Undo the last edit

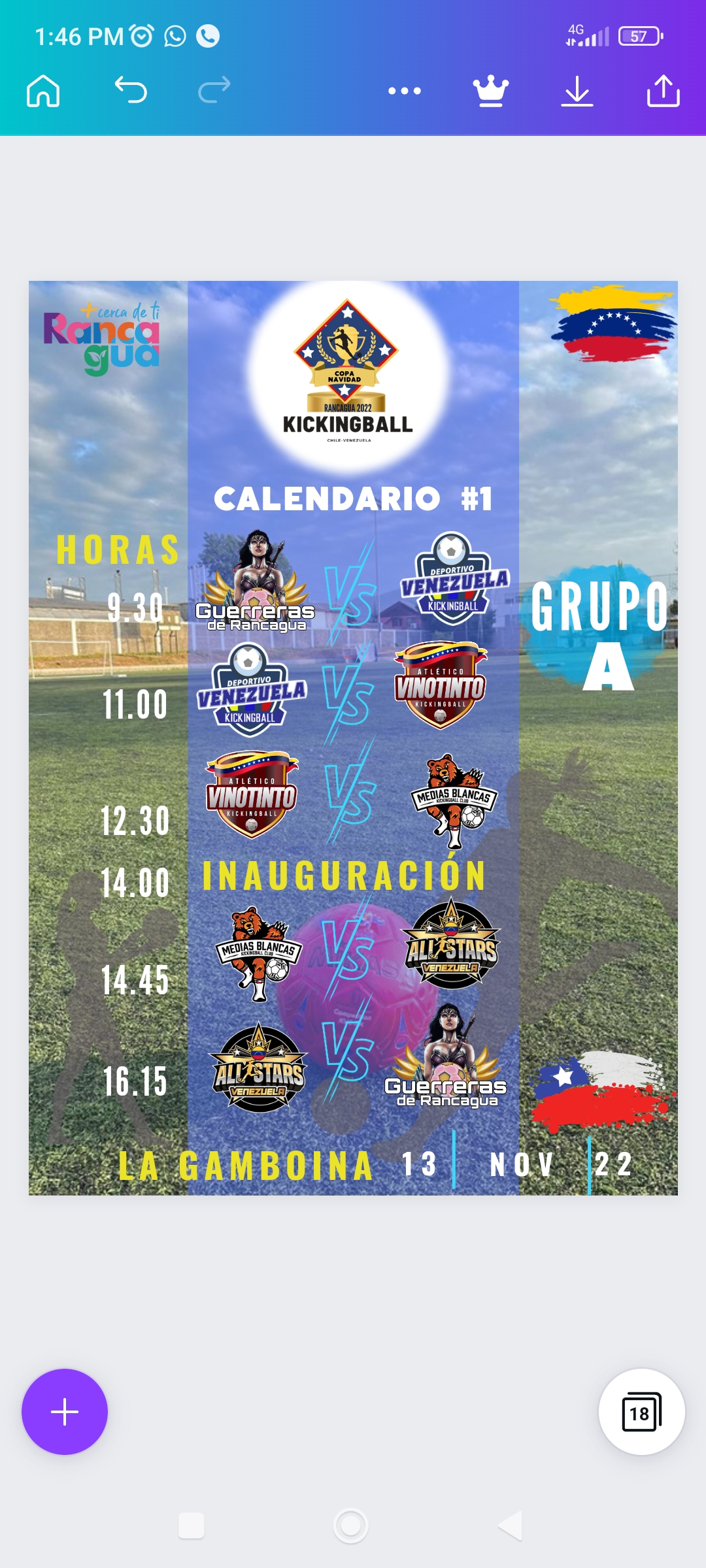tap(131, 91)
